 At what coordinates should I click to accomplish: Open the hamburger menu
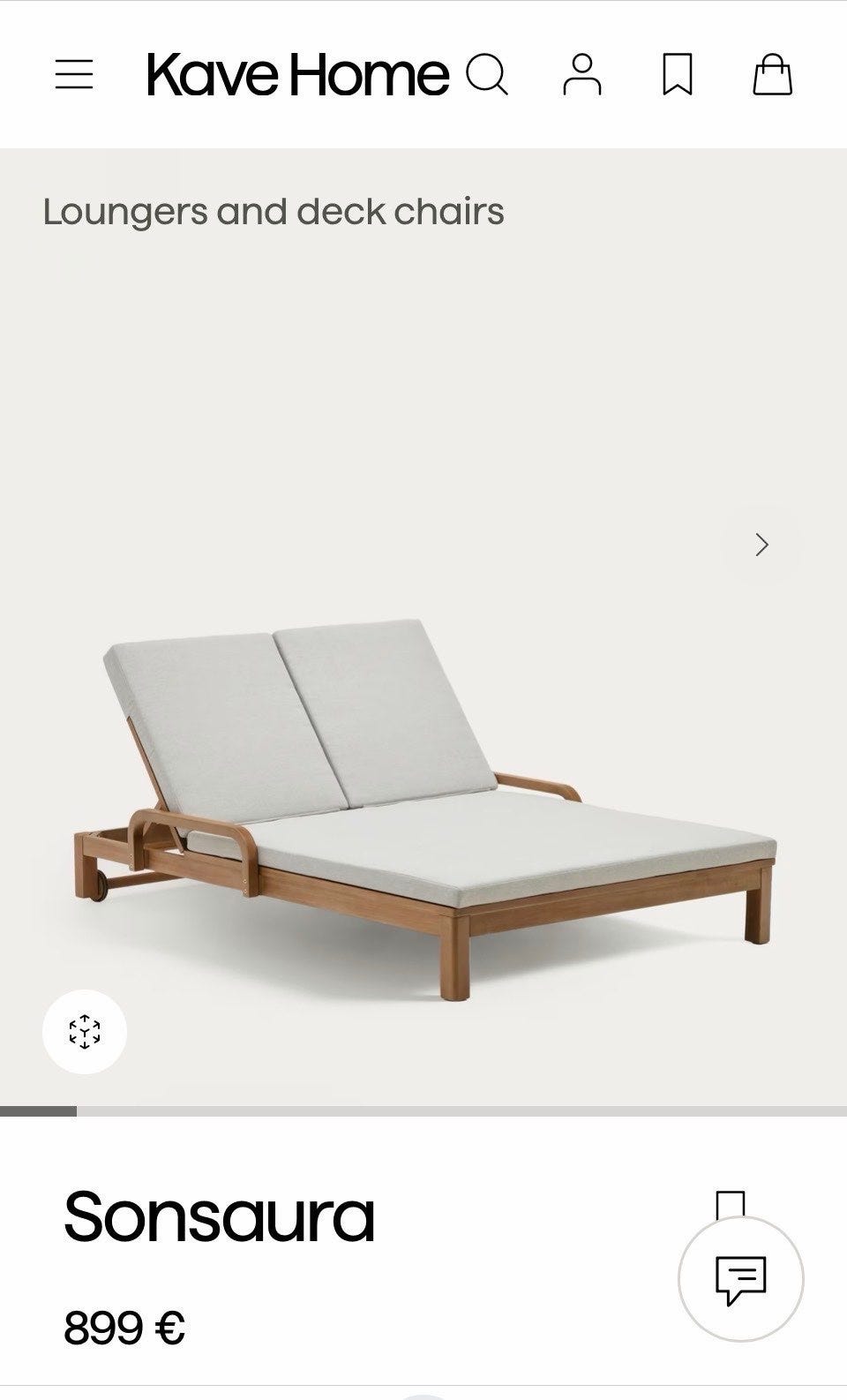pyautogui.click(x=74, y=74)
